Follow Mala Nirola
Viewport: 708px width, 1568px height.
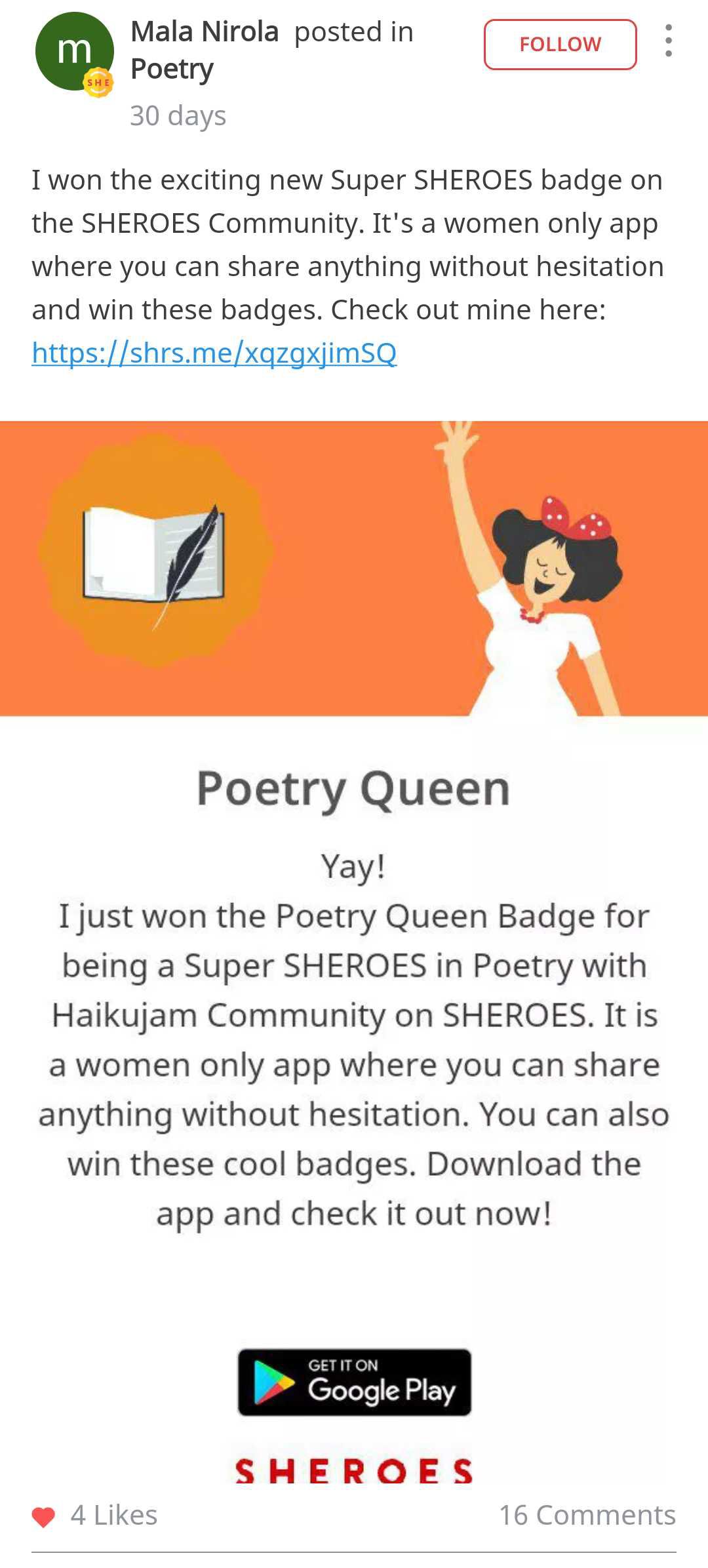[x=560, y=44]
